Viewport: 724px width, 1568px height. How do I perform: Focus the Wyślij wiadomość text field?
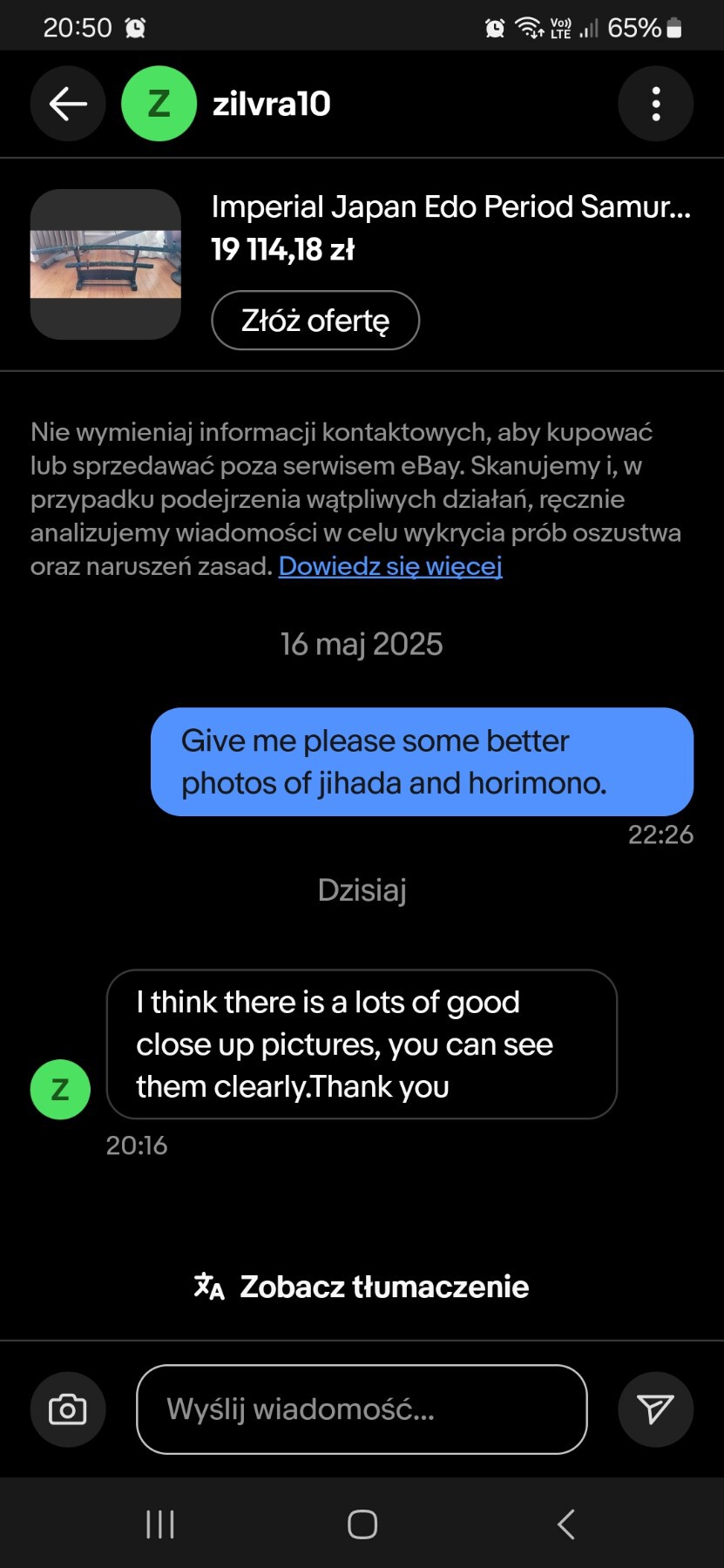pos(362,1409)
